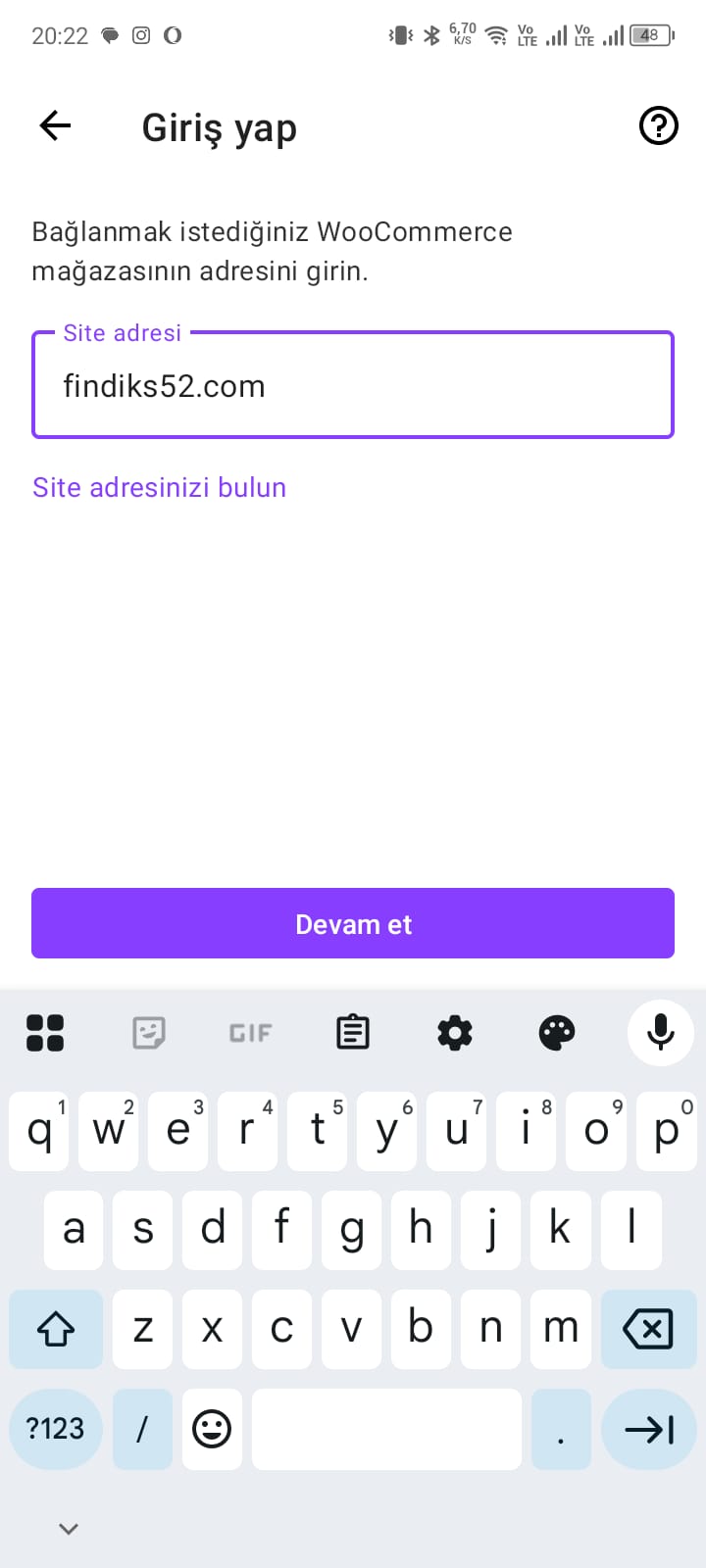
Task: Open the sticker picker icon
Action: click(147, 1032)
